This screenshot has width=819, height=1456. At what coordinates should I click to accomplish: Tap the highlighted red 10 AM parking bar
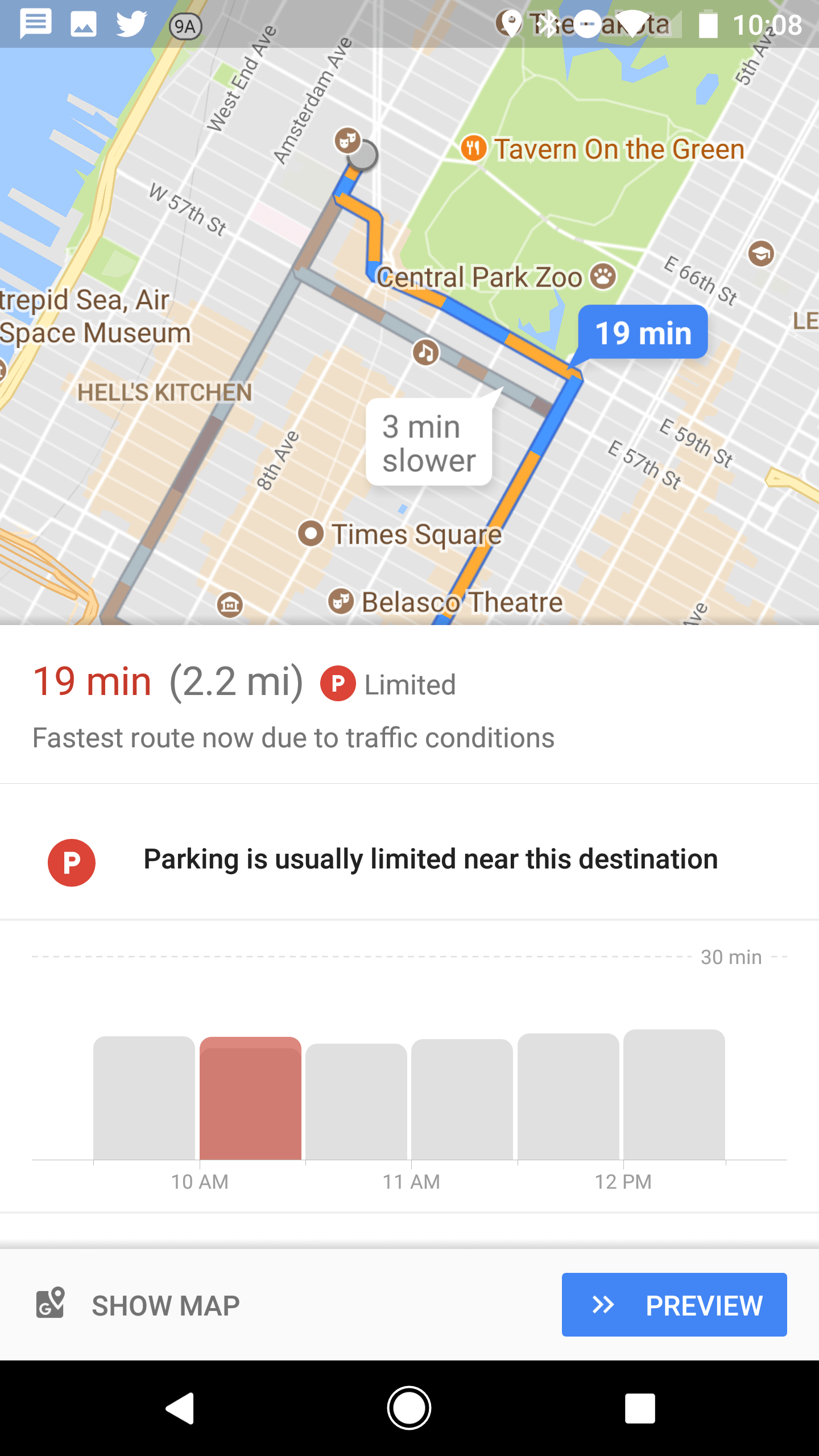coord(250,1098)
